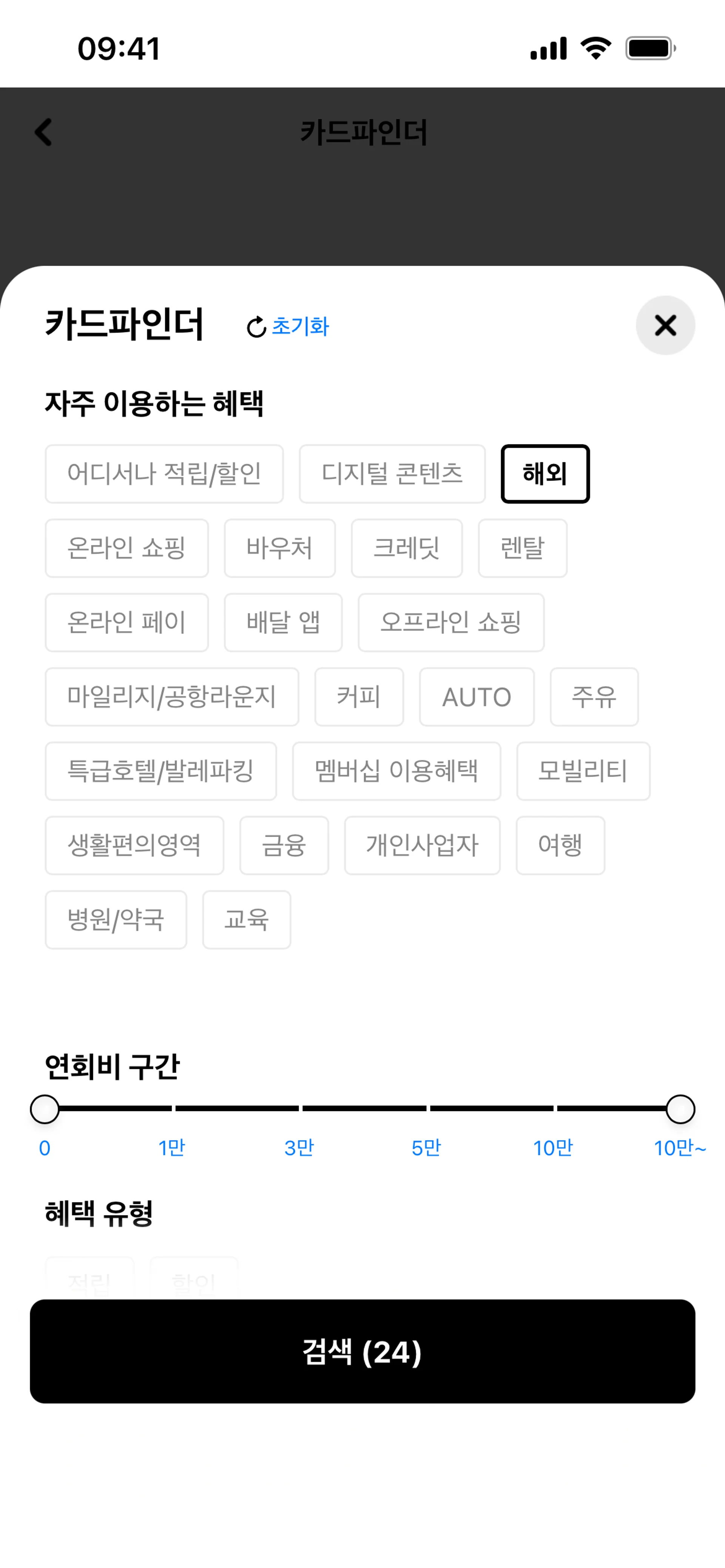Screen dimensions: 725x1568
Task: Choose the 병원/약국 chip
Action: (x=116, y=919)
